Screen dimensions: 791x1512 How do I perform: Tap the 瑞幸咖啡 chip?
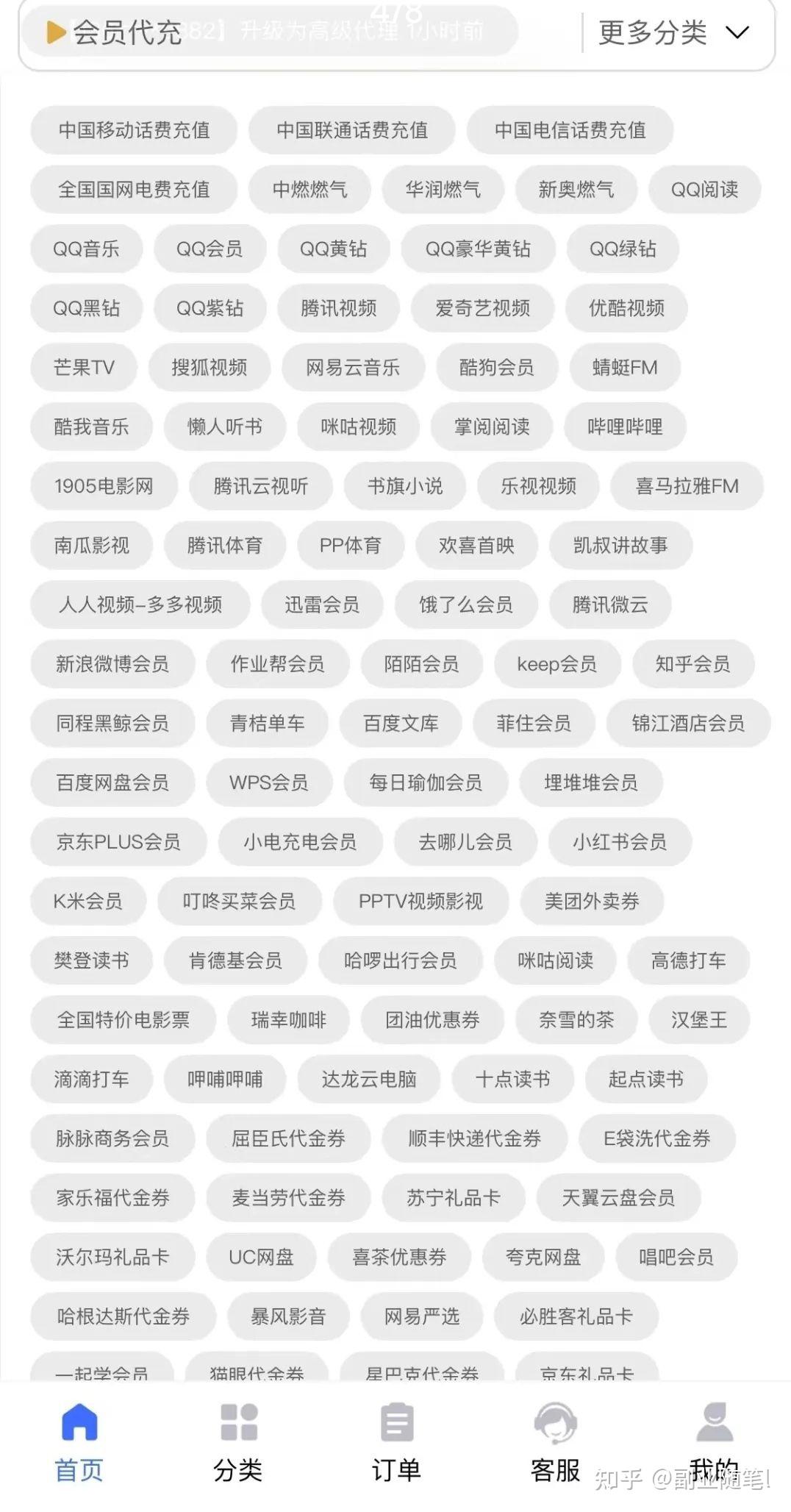(x=288, y=1020)
